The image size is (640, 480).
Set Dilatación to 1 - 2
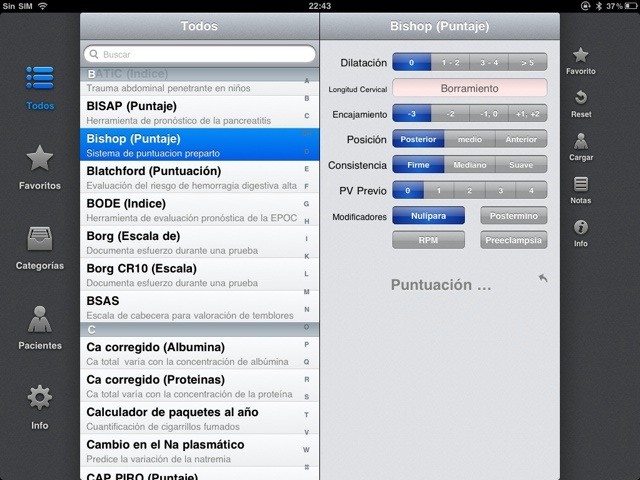pyautogui.click(x=450, y=63)
